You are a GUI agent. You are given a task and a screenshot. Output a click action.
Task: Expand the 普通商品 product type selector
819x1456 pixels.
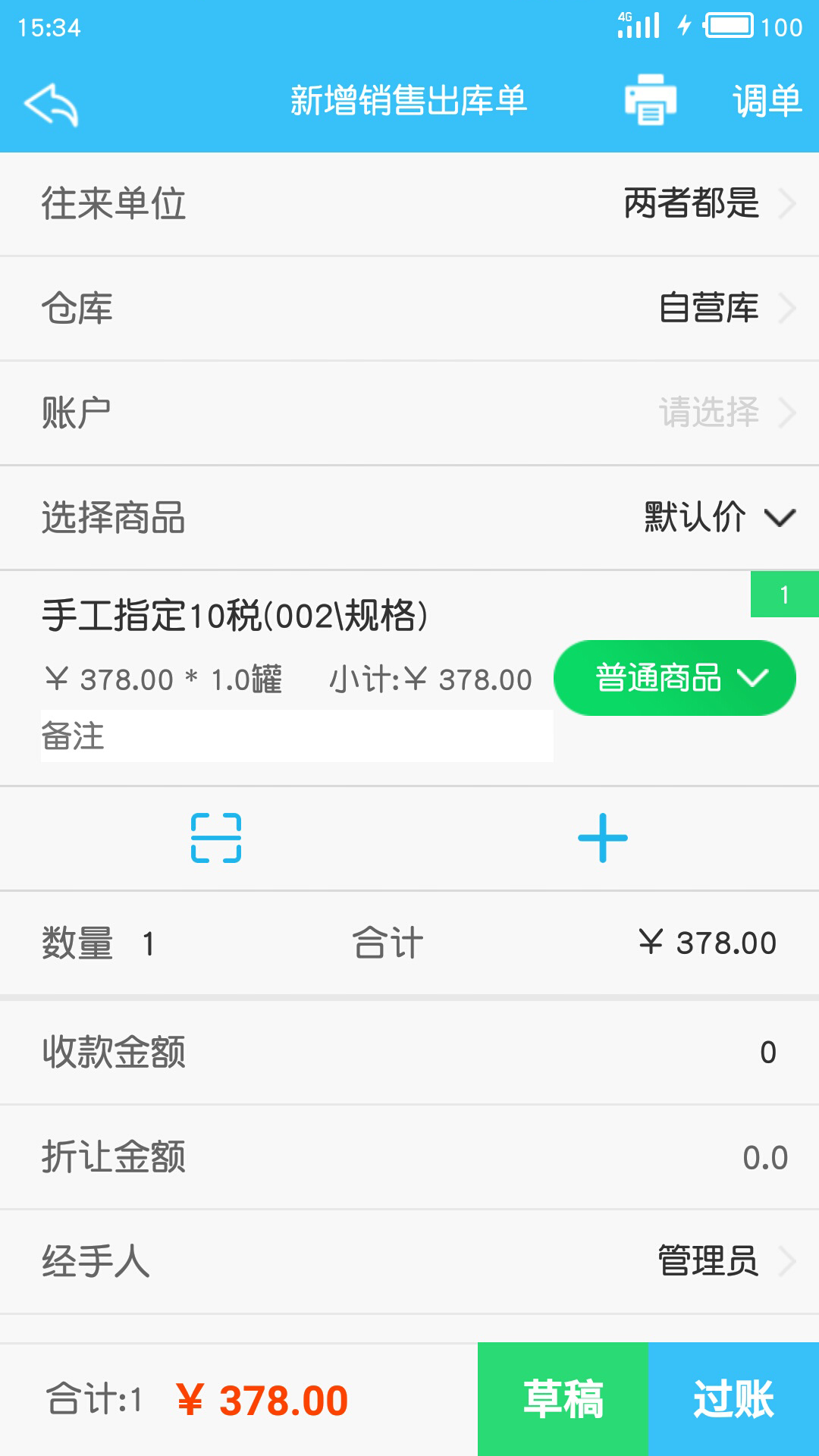pos(673,679)
